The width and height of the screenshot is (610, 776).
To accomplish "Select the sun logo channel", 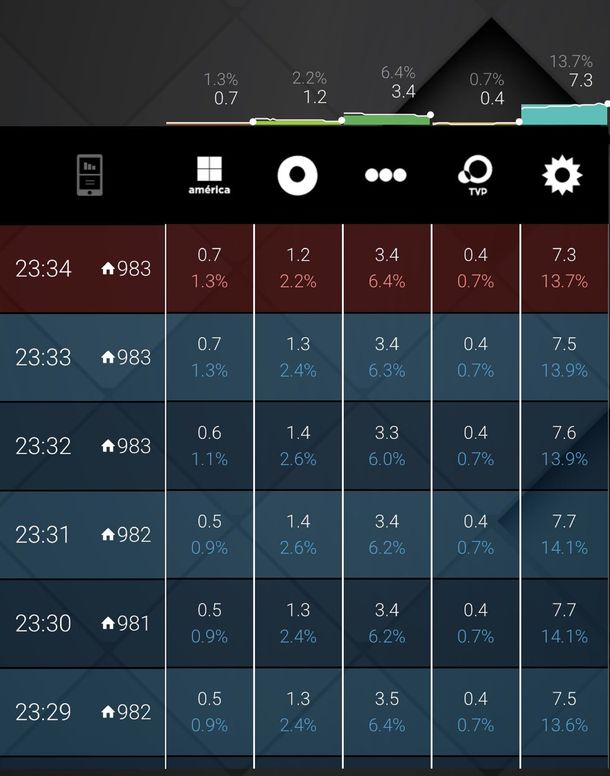I will 562,175.
